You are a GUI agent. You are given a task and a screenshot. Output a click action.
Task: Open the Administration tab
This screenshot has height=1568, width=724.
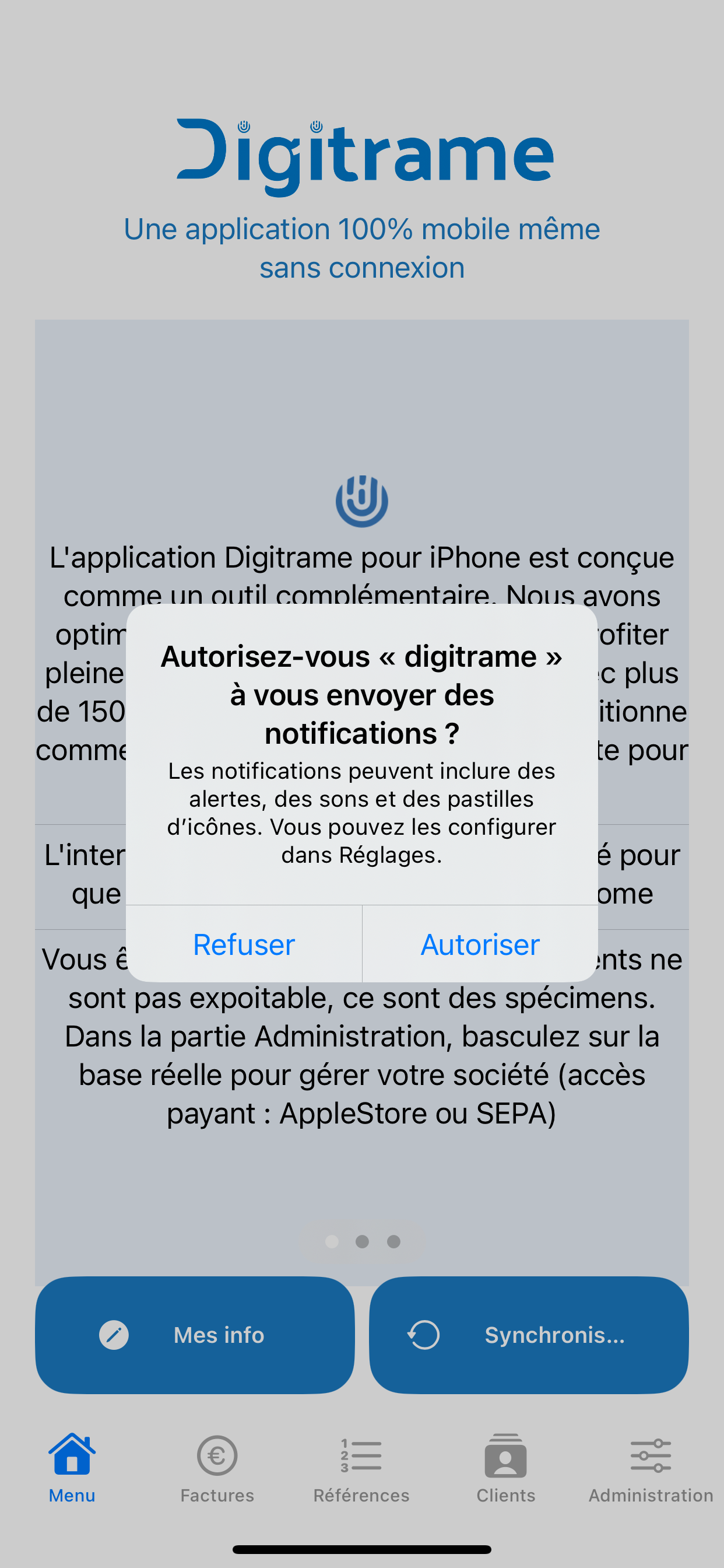tap(651, 1468)
